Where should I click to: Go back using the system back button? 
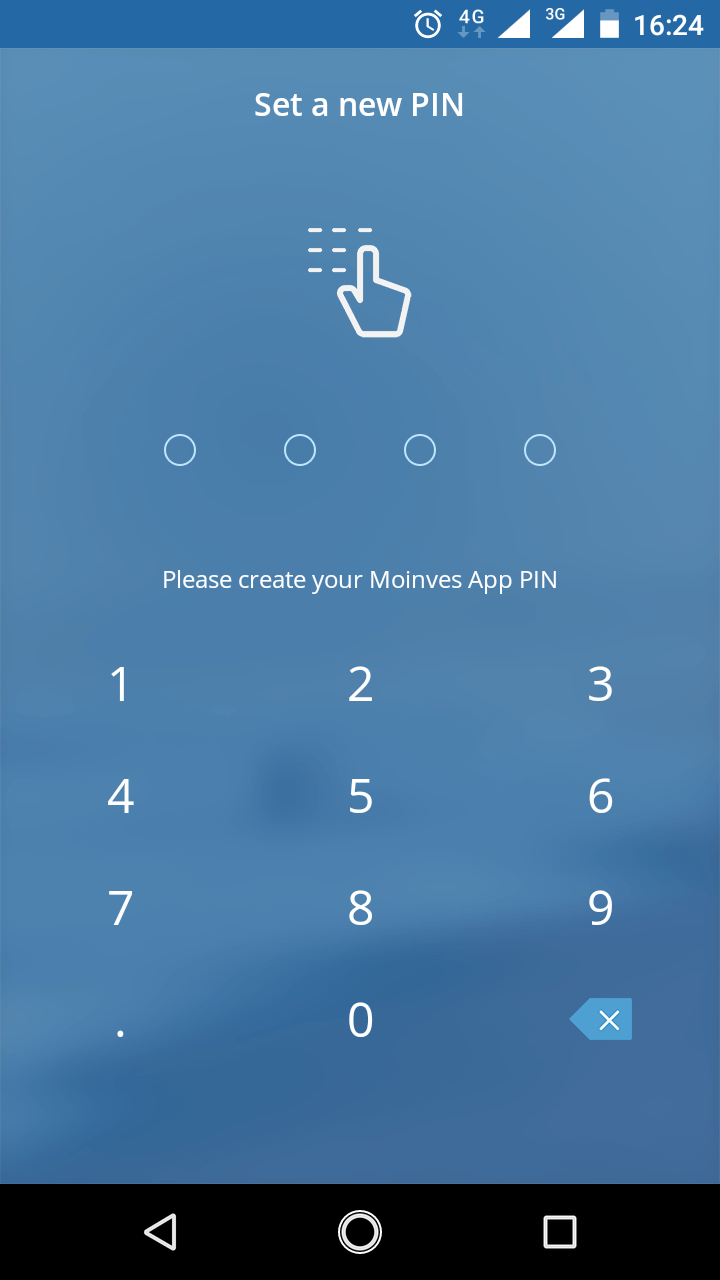pos(161,1231)
